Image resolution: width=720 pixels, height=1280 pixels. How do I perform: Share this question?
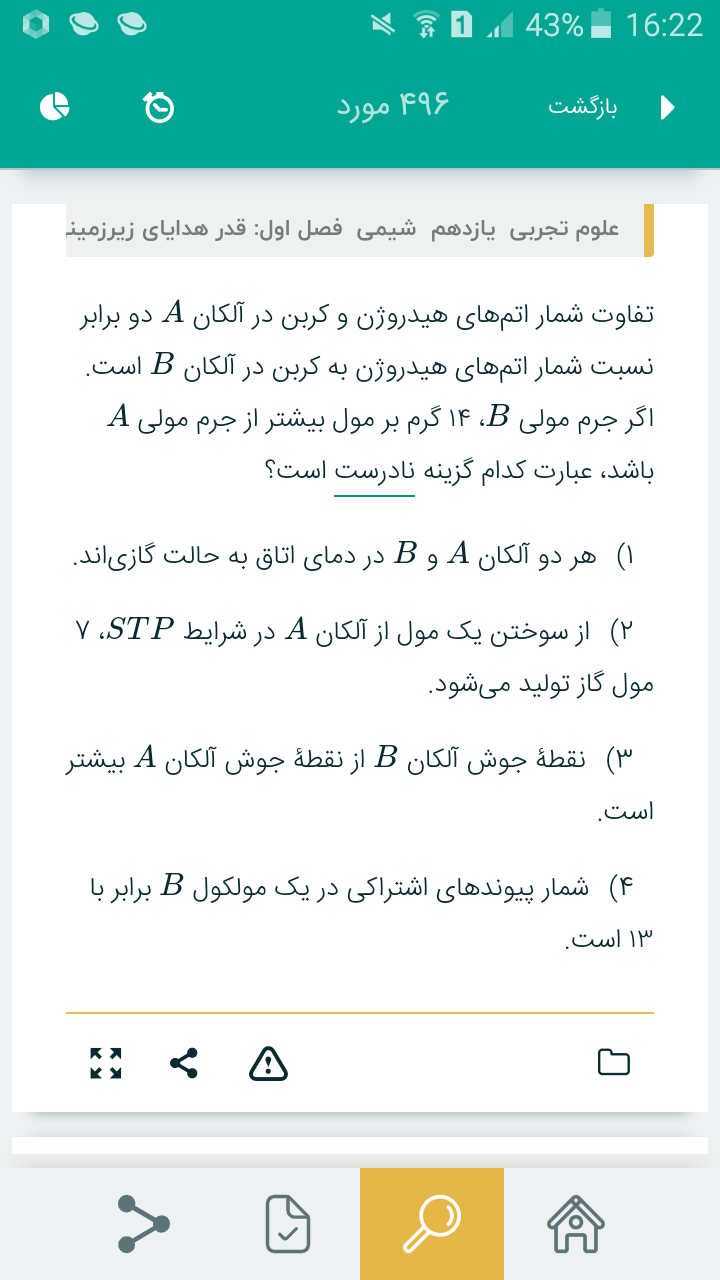coord(184,1063)
